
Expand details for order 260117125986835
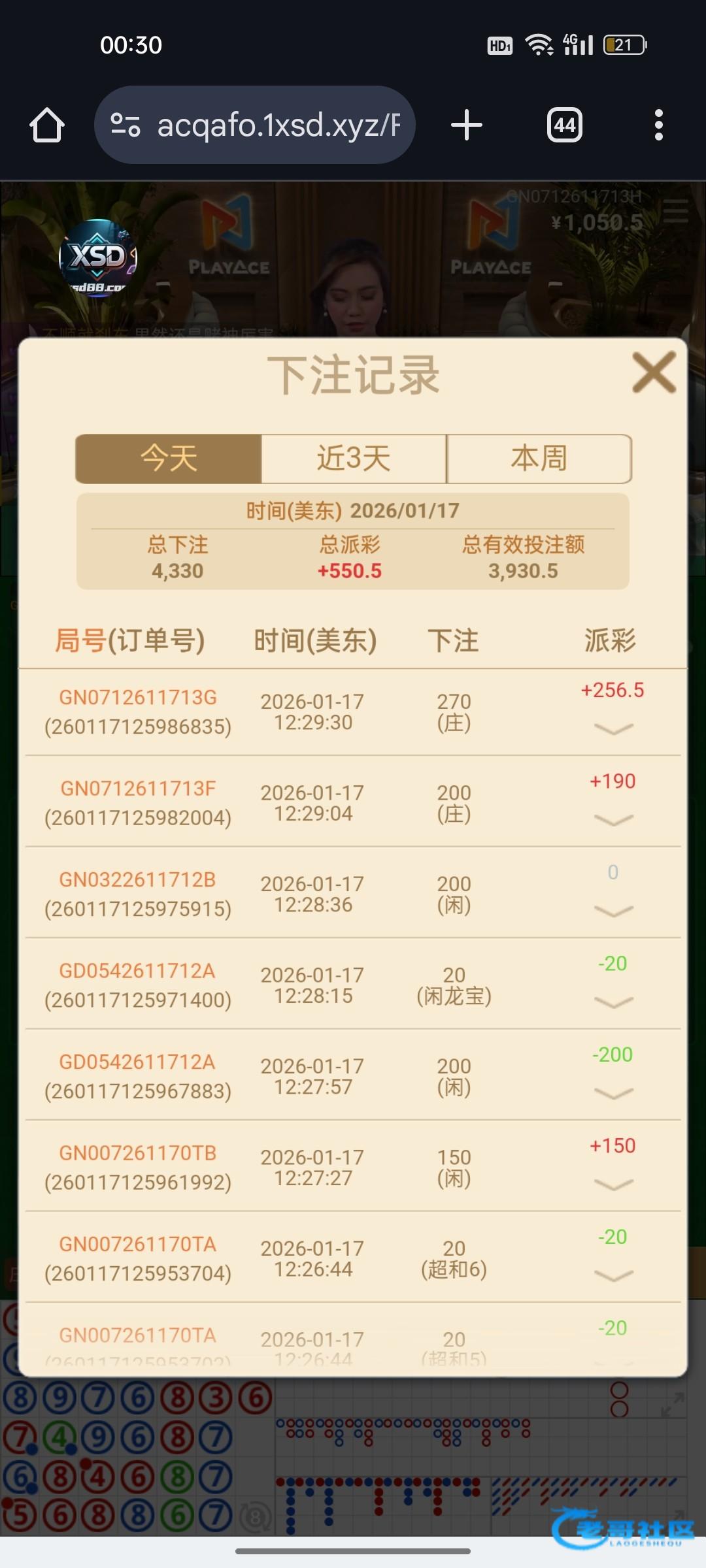click(613, 728)
